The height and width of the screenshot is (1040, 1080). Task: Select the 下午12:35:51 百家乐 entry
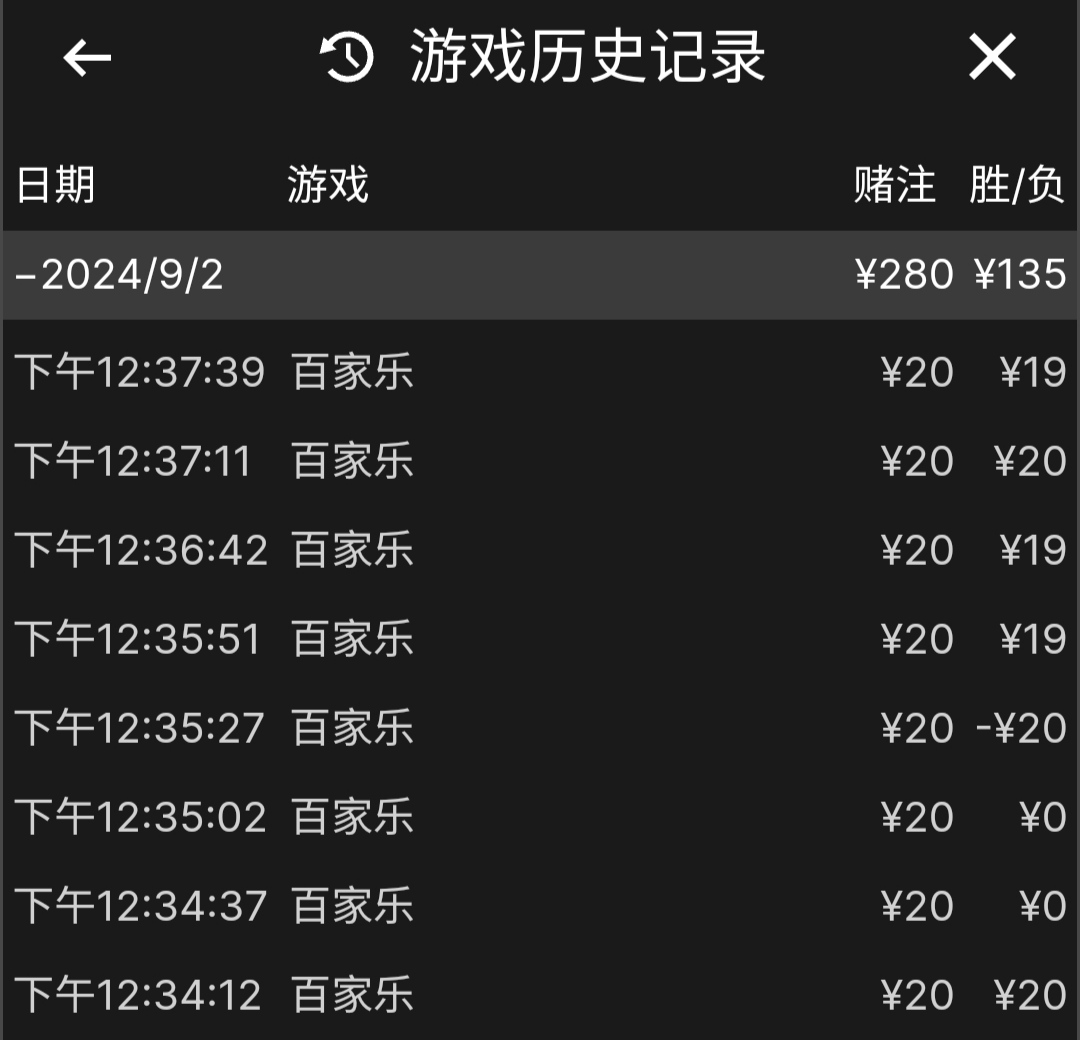[540, 640]
